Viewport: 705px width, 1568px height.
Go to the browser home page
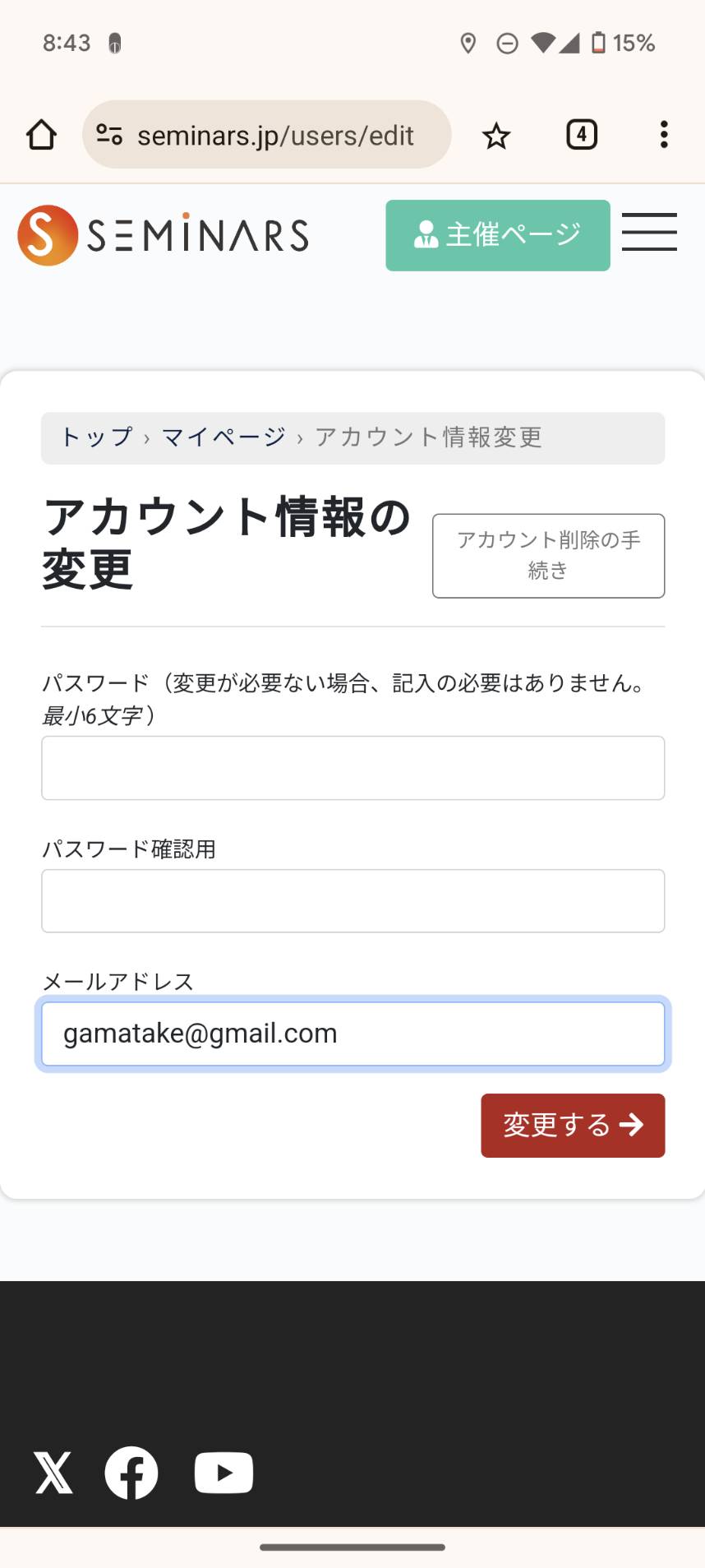tap(41, 135)
